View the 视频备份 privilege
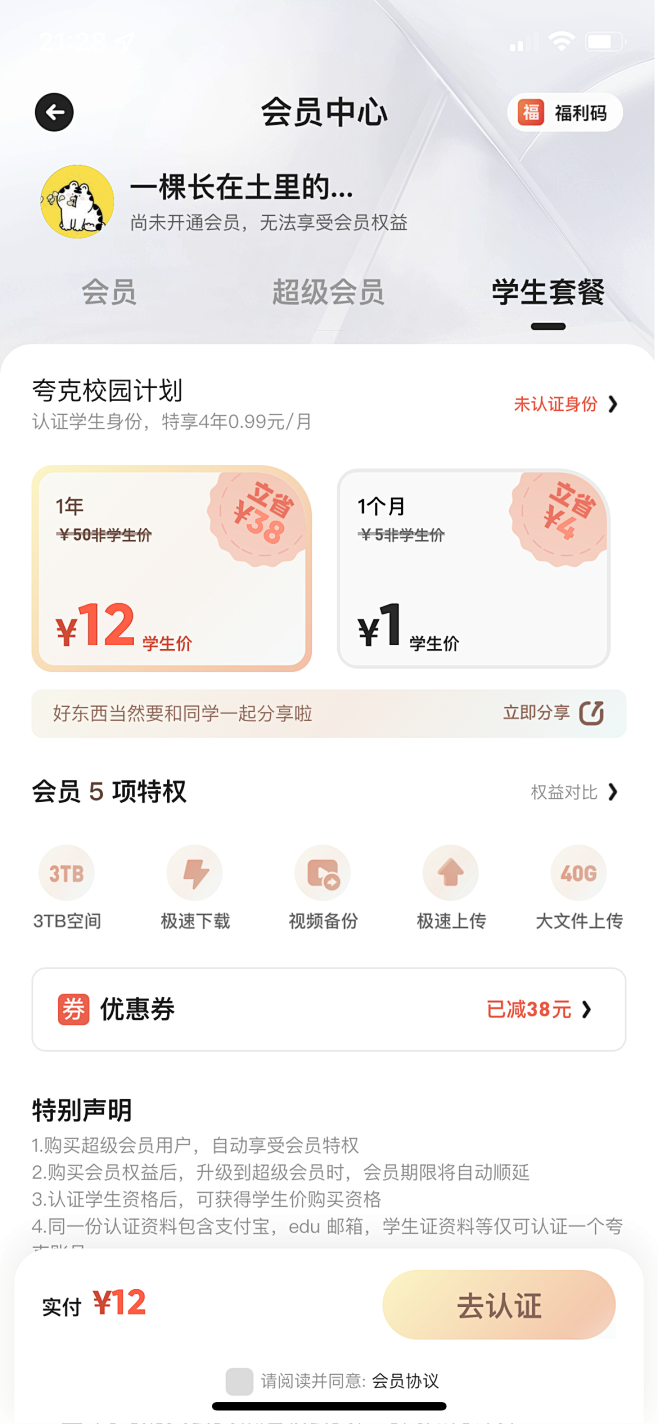Screen dimensions: 658x1424 pos(323,886)
